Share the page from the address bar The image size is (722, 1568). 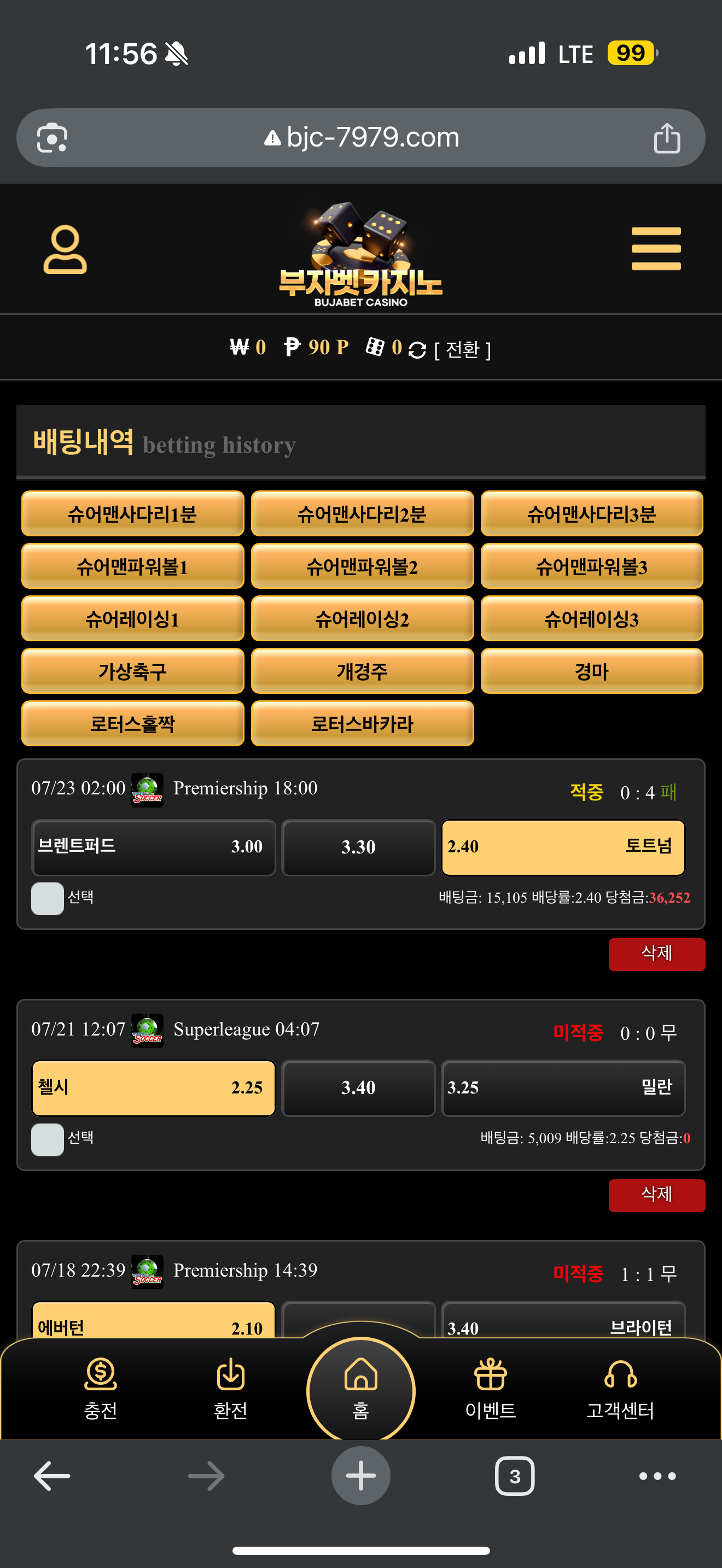coord(667,138)
